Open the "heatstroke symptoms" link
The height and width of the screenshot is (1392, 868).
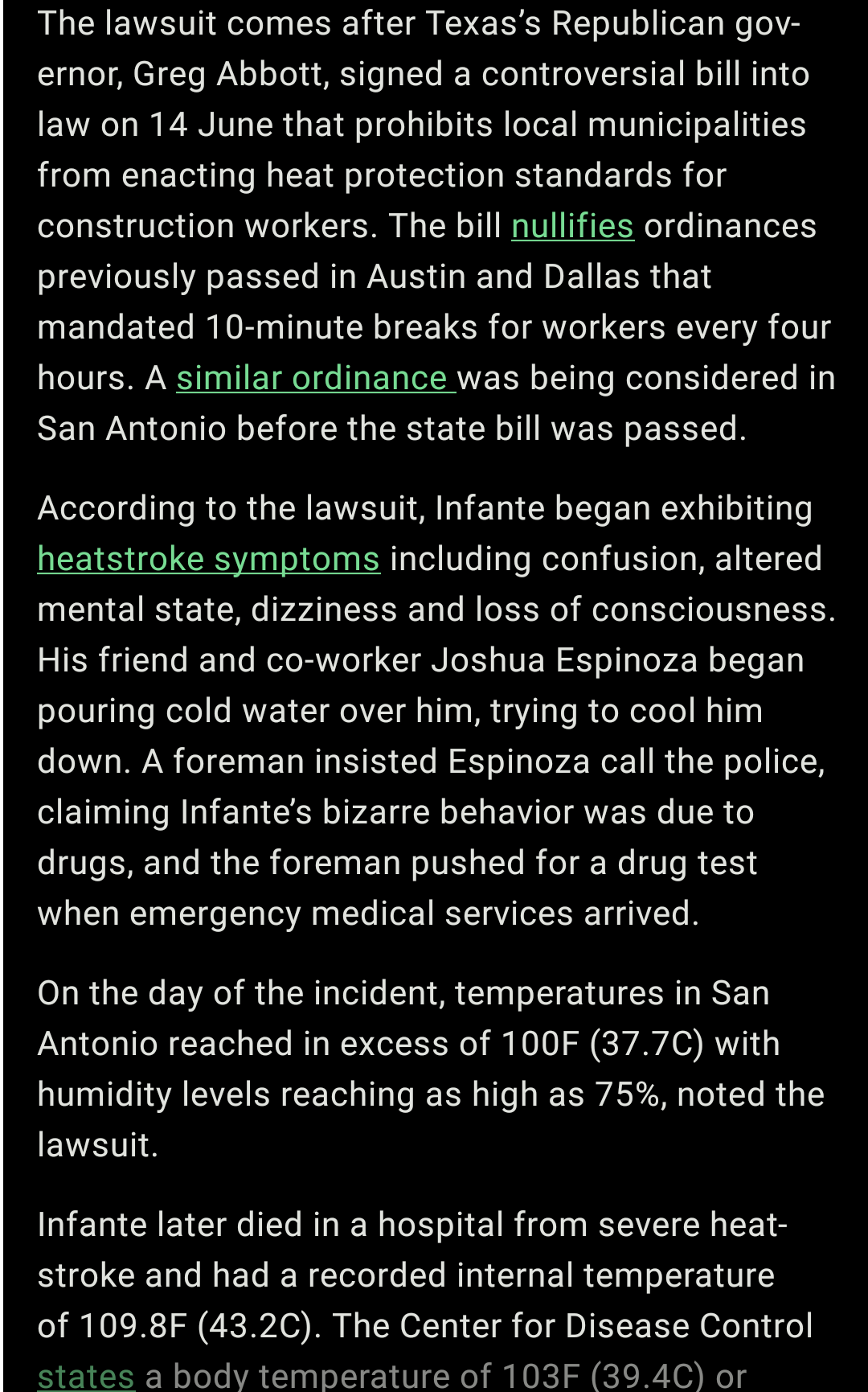(x=208, y=560)
